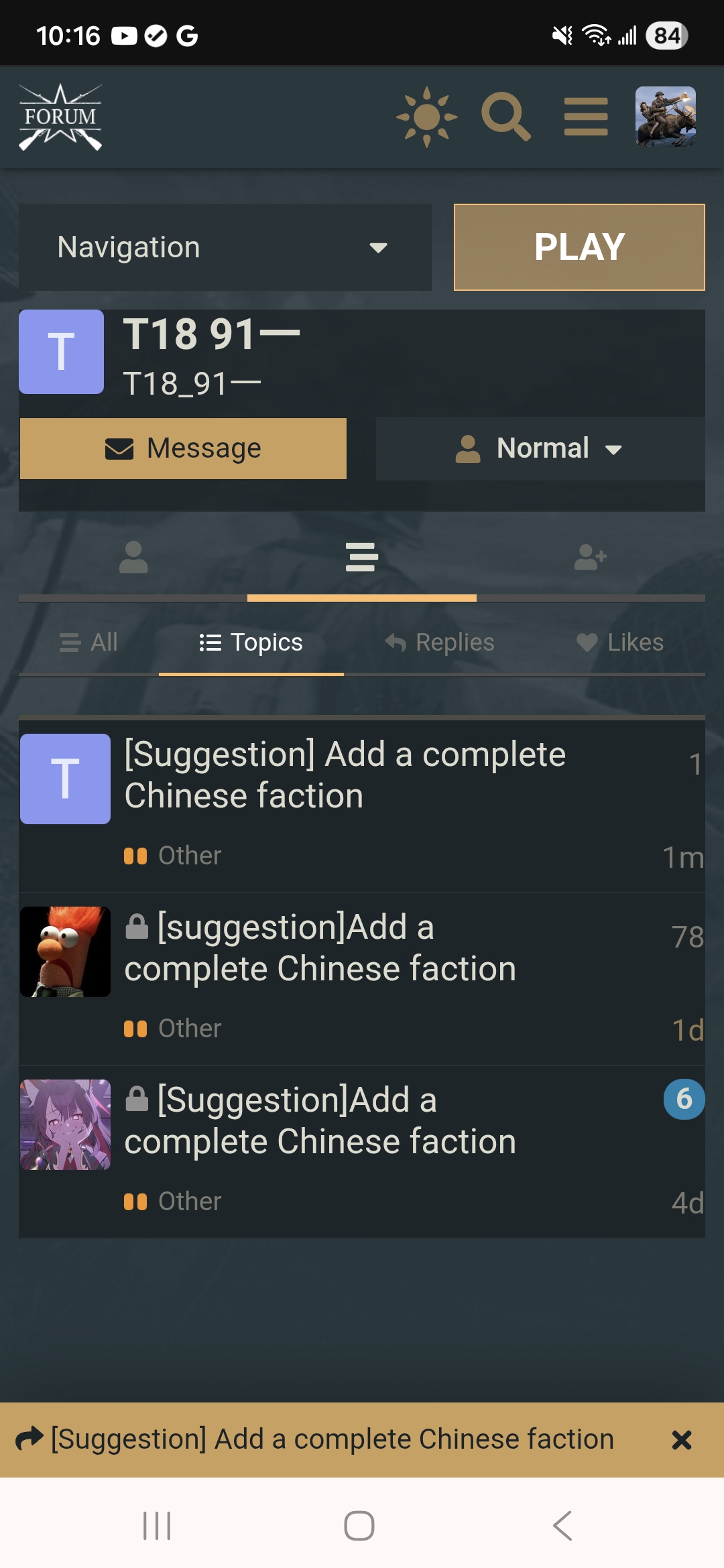The image size is (724, 1568).
Task: Open the locked topic with 78 replies
Action: click(x=320, y=948)
